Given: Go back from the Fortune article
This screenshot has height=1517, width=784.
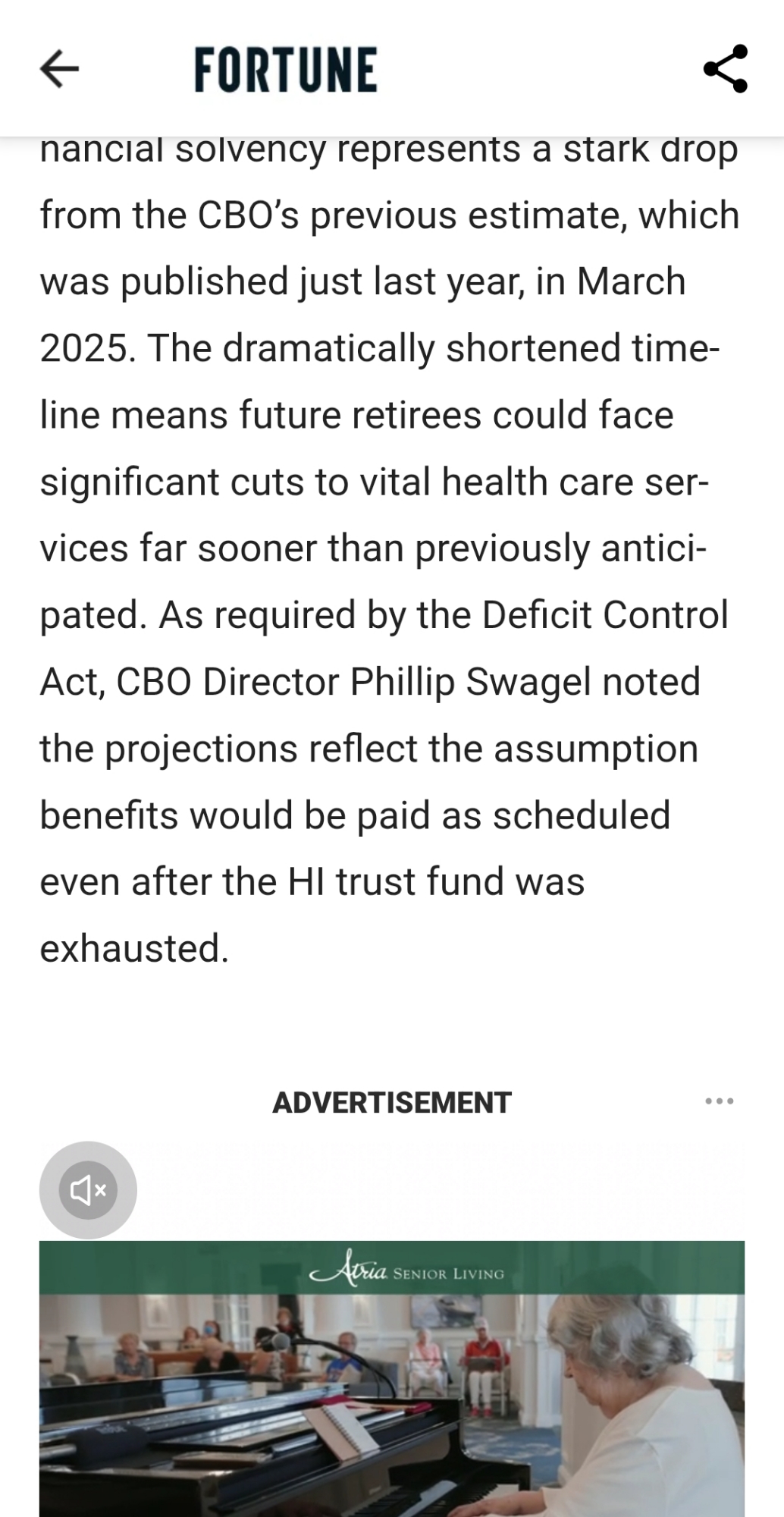Looking at the screenshot, I should click(x=59, y=69).
